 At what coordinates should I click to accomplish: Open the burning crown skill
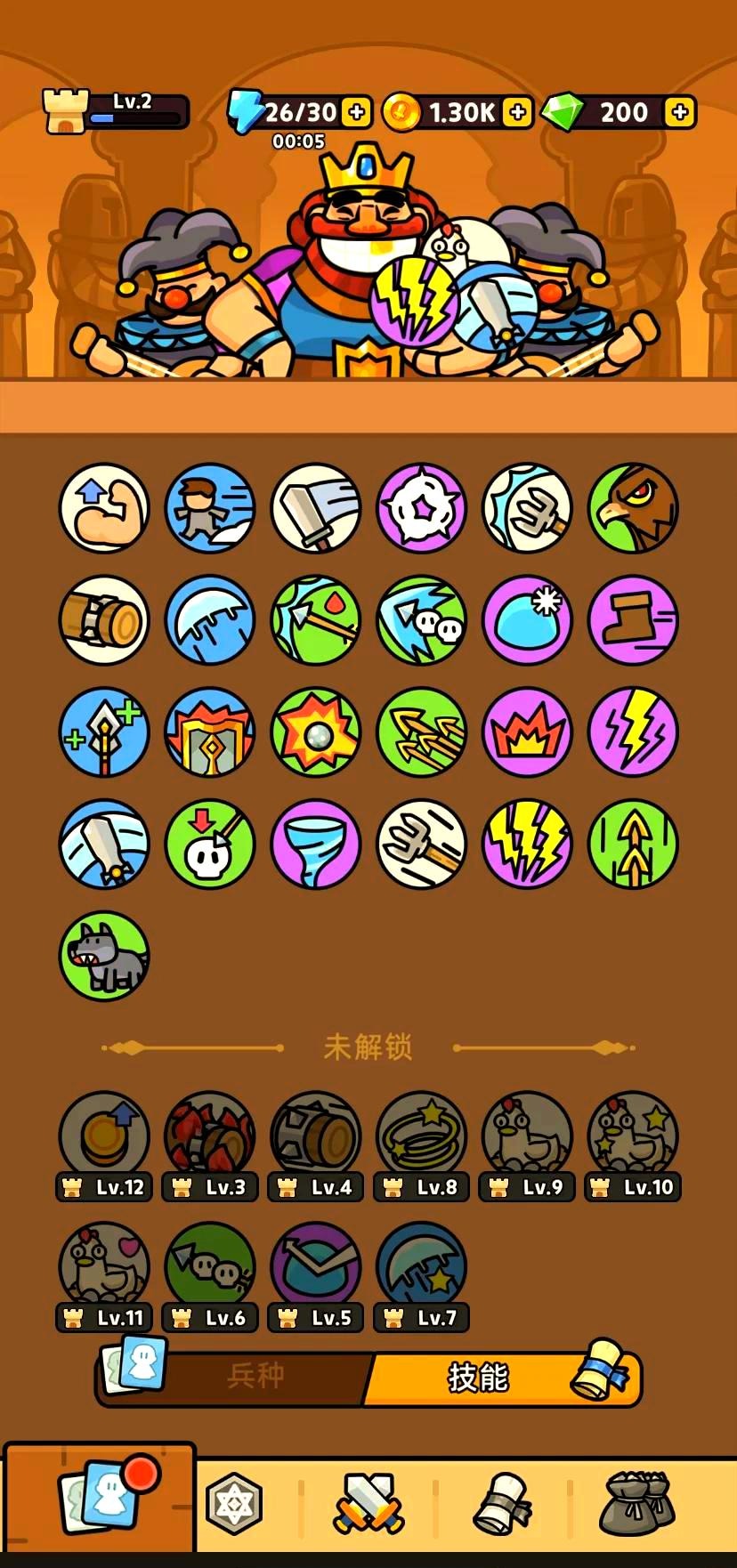click(x=528, y=732)
